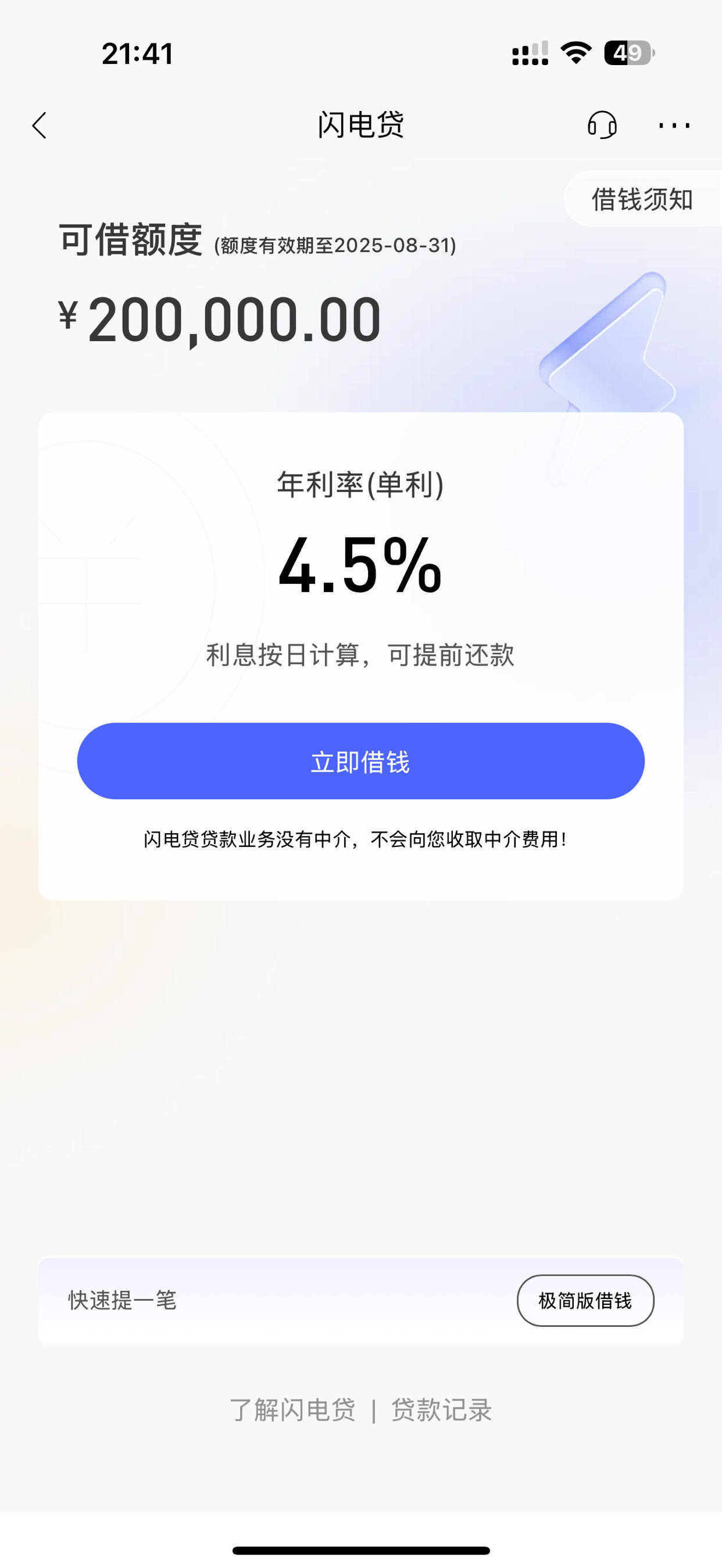The image size is (722, 1568).
Task: Open customer service via the headset icon
Action: (x=599, y=125)
